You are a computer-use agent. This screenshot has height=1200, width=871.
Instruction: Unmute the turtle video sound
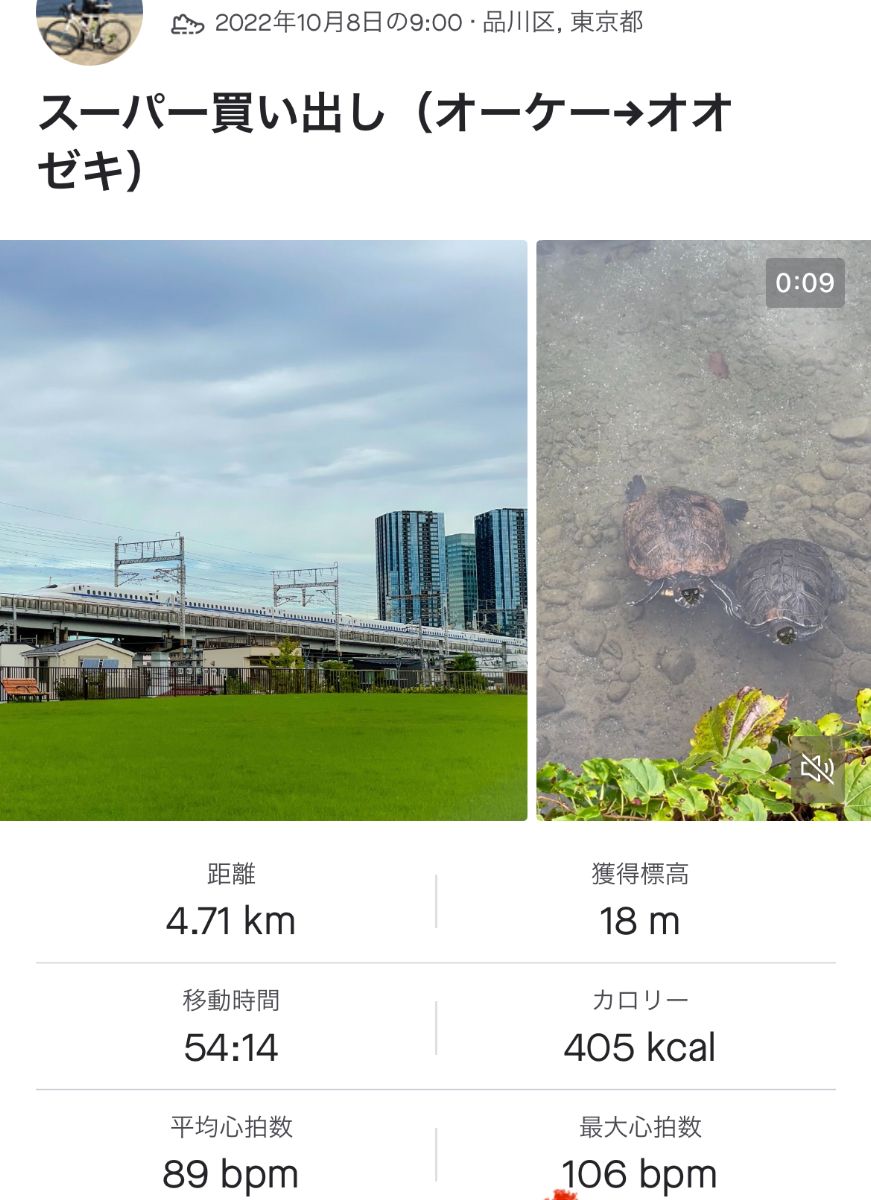click(817, 768)
